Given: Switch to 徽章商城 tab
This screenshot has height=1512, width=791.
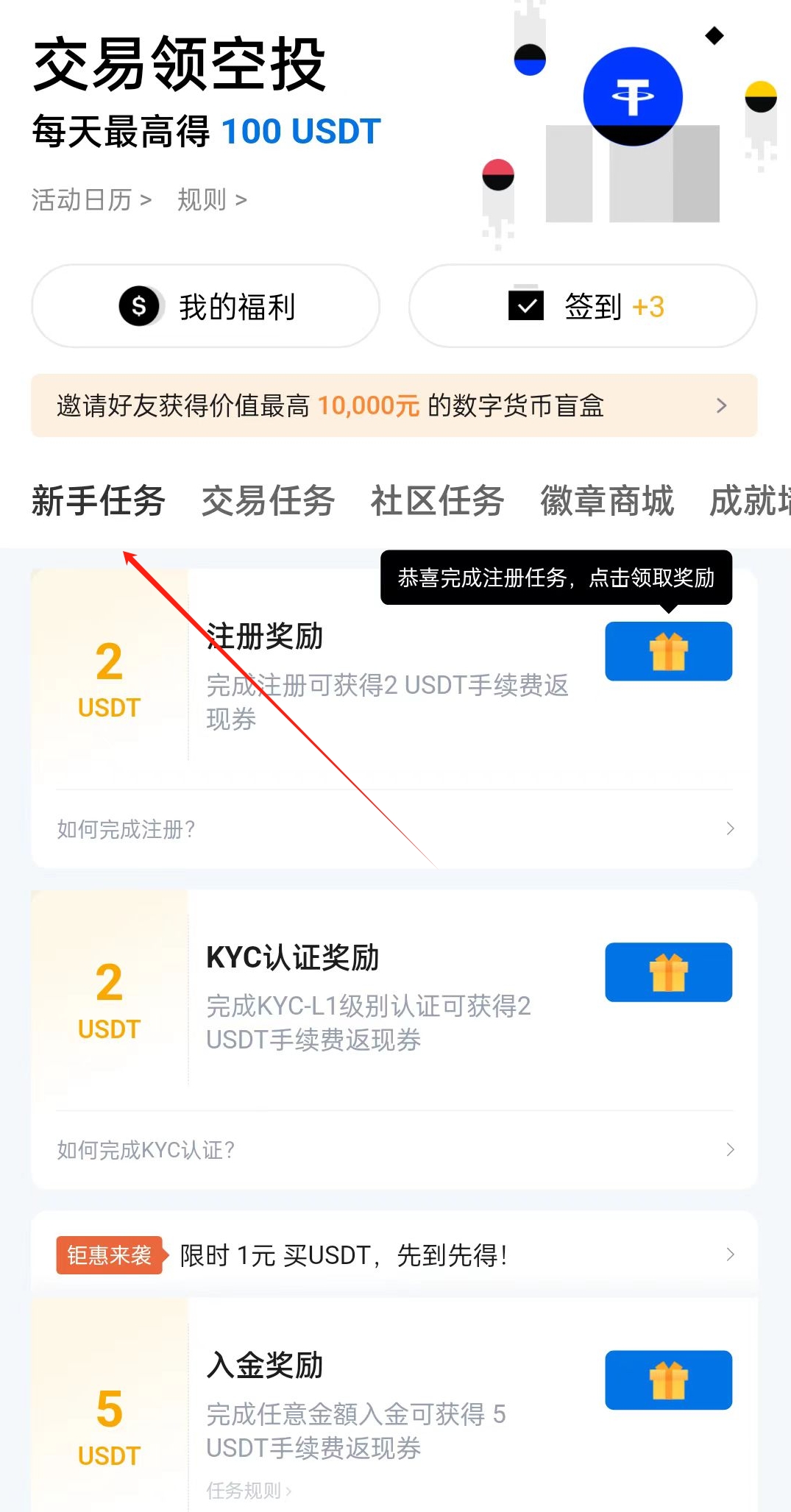Looking at the screenshot, I should coord(606,501).
